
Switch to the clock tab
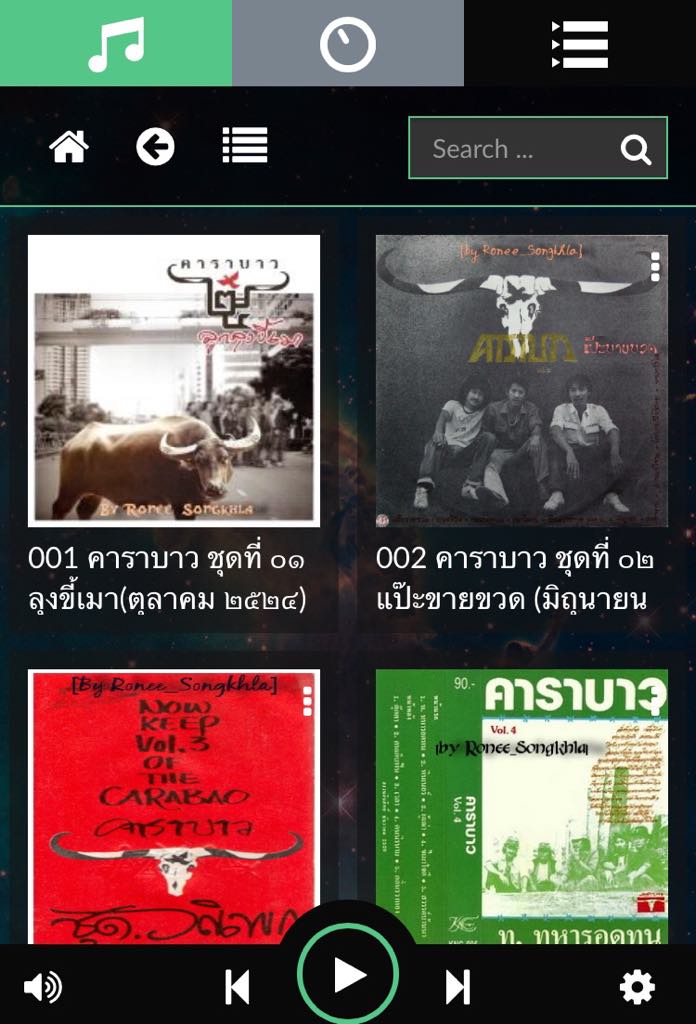pos(347,43)
